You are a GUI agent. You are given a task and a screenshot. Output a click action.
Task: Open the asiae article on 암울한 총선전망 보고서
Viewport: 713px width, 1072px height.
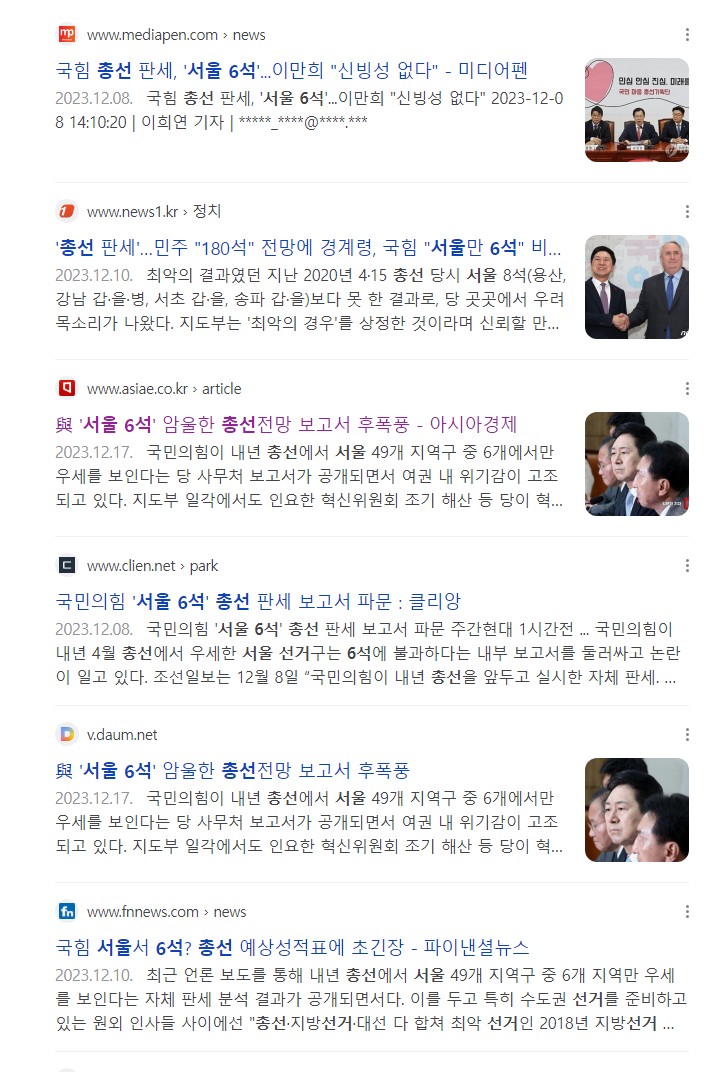coord(286,424)
